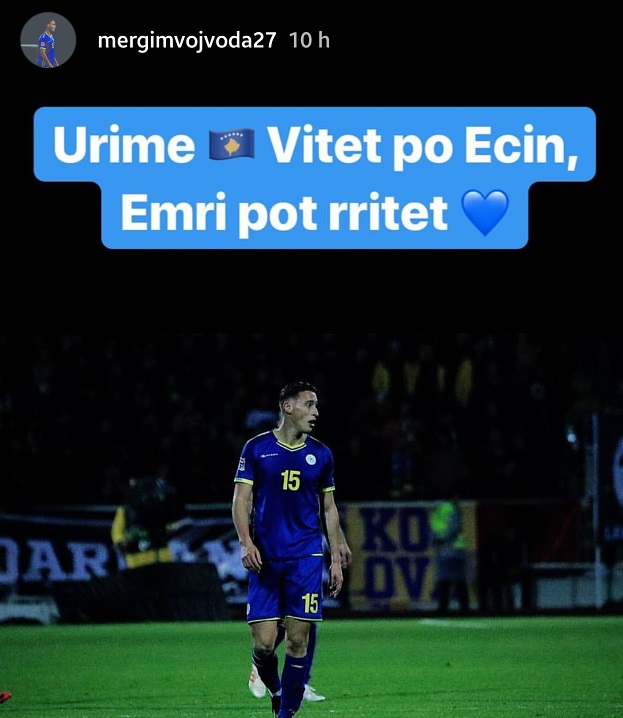Open mergimvojvoda27's profile picture
This screenshot has width=623, height=718.
pos(48,41)
